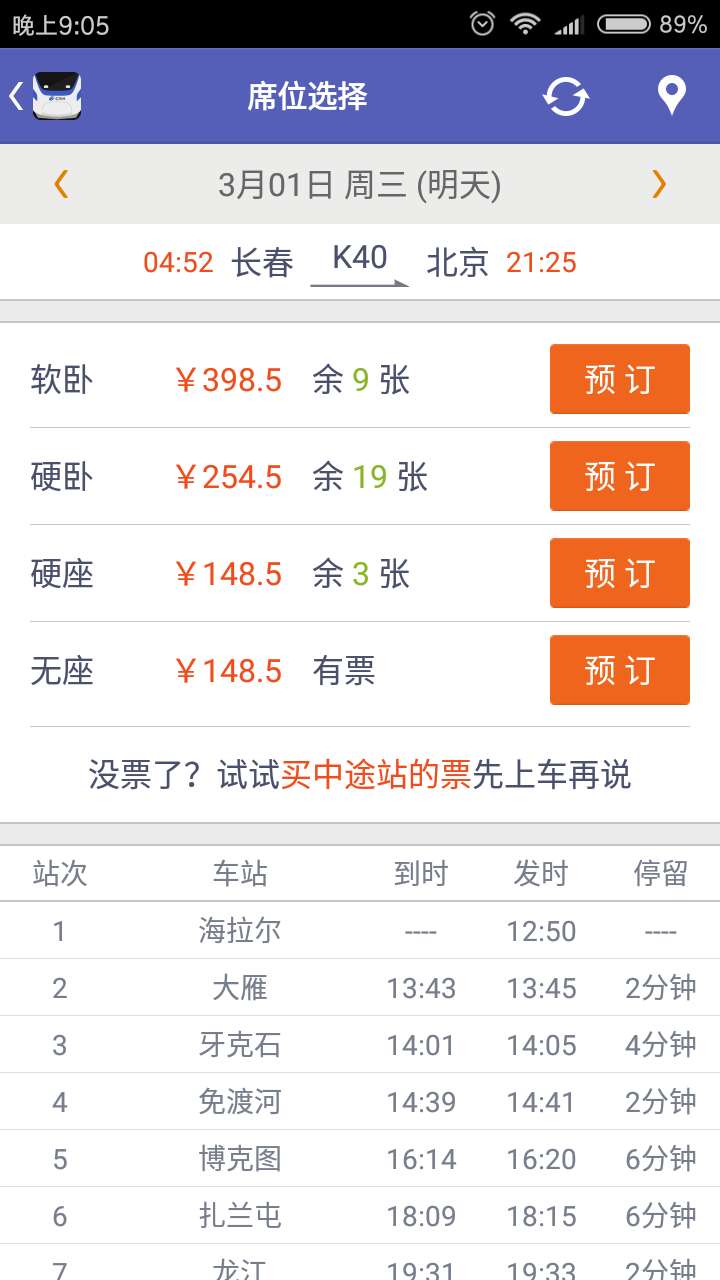This screenshot has height=1280, width=720.
Task: Select the 海拉尔 station row
Action: point(360,930)
